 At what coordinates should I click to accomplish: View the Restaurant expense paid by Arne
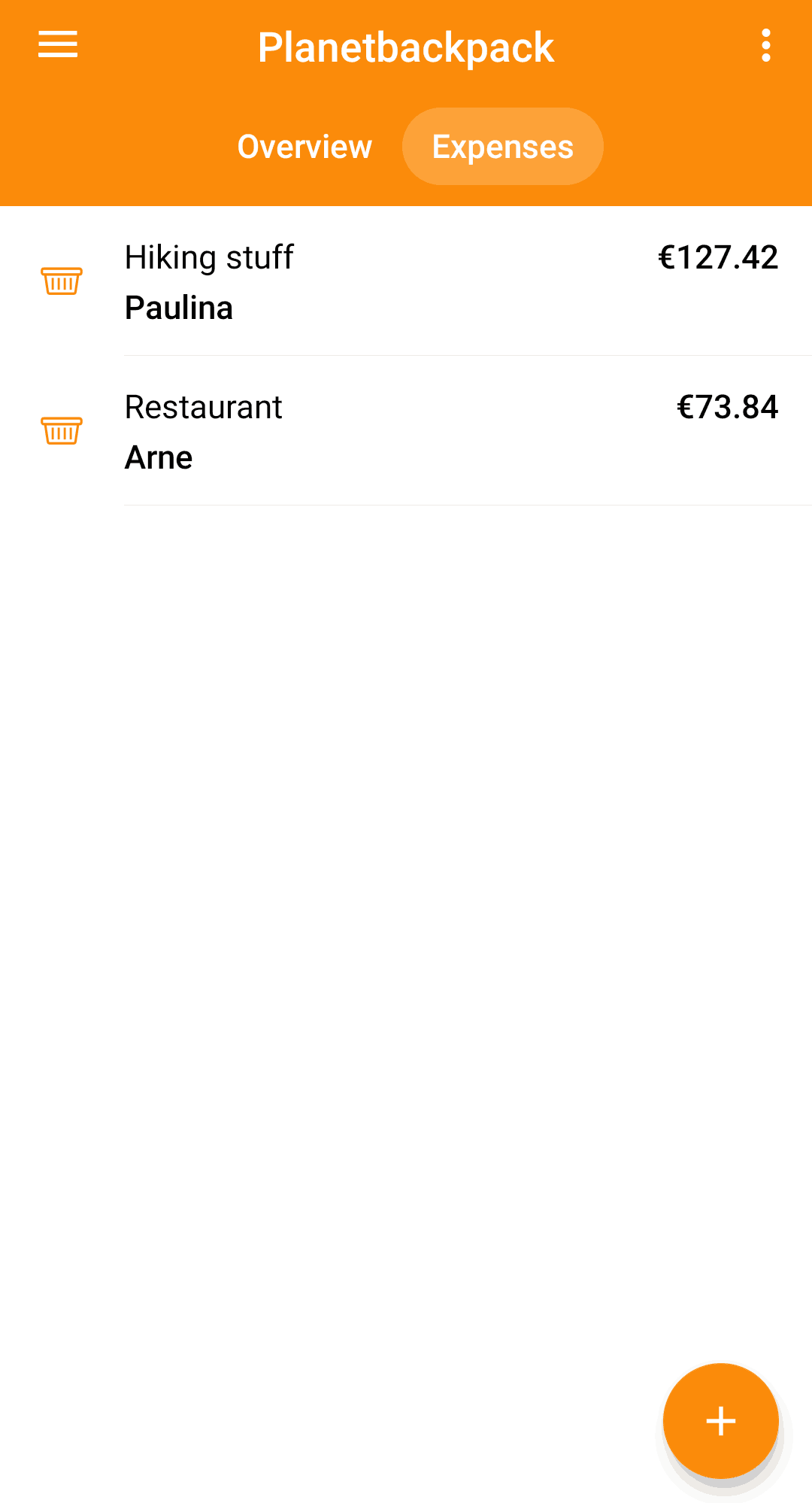click(x=406, y=431)
